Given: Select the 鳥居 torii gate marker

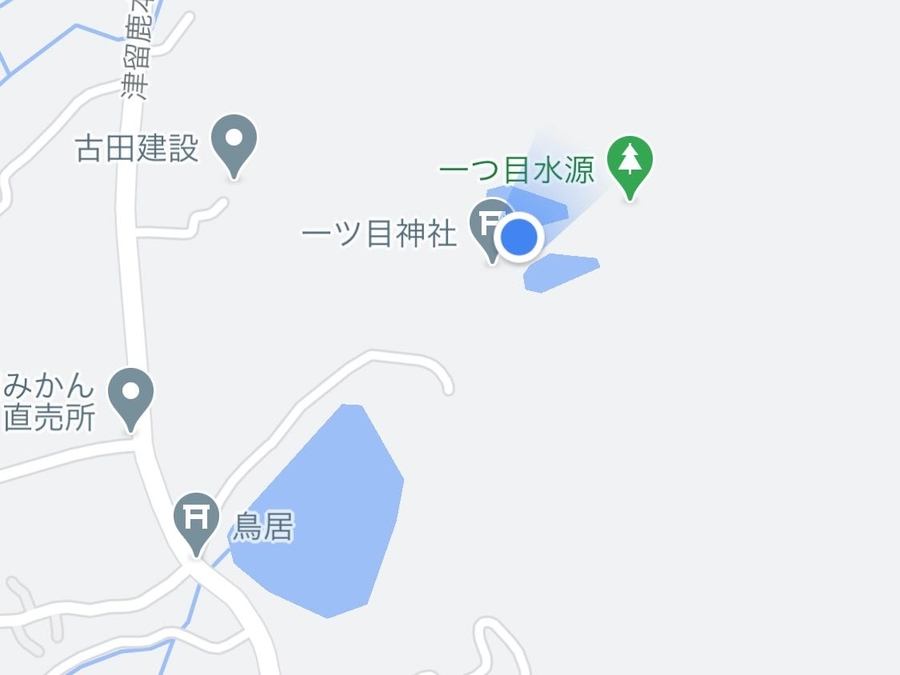Looking at the screenshot, I should [x=197, y=518].
